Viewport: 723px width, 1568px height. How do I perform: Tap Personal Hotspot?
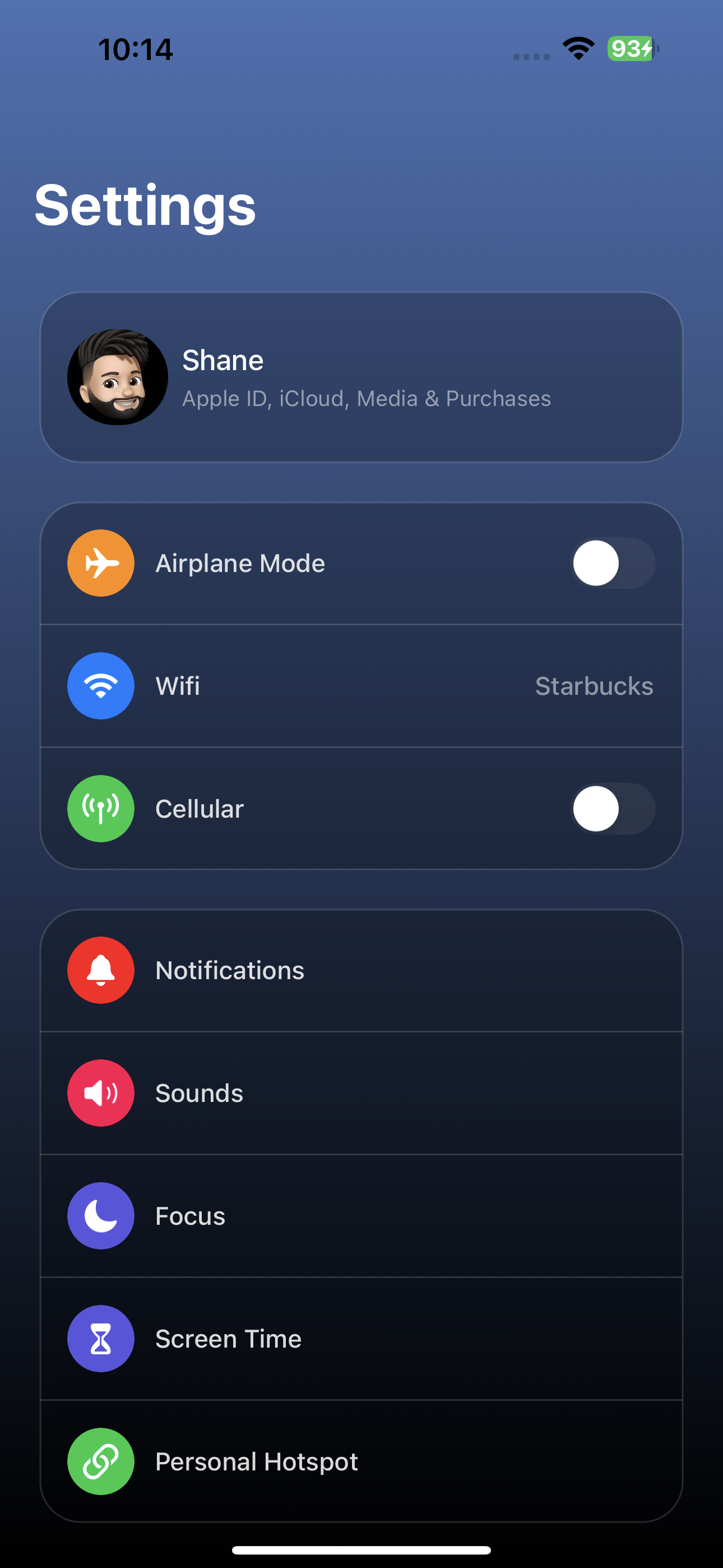(361, 1461)
